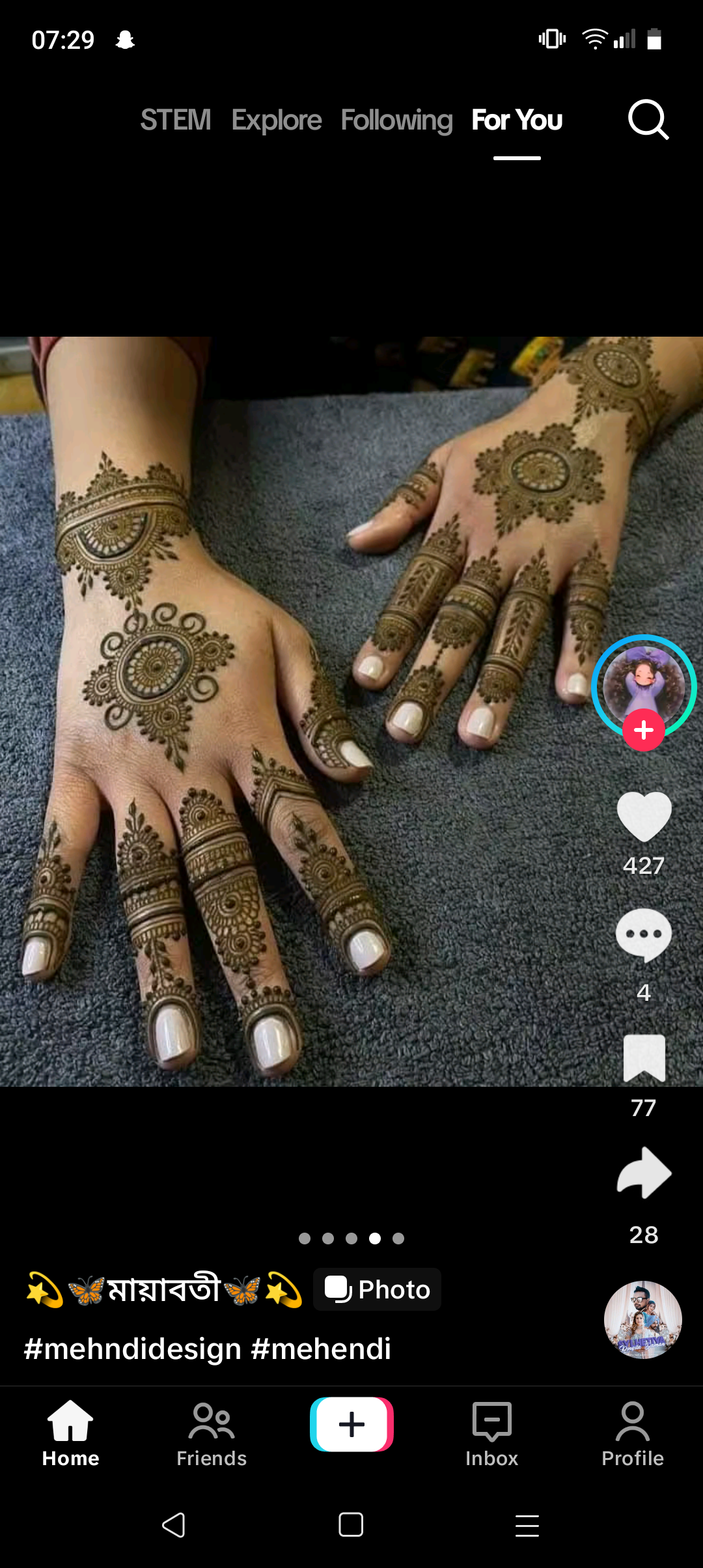
Task: Open the #mehndidesign hashtag
Action: point(133,1349)
